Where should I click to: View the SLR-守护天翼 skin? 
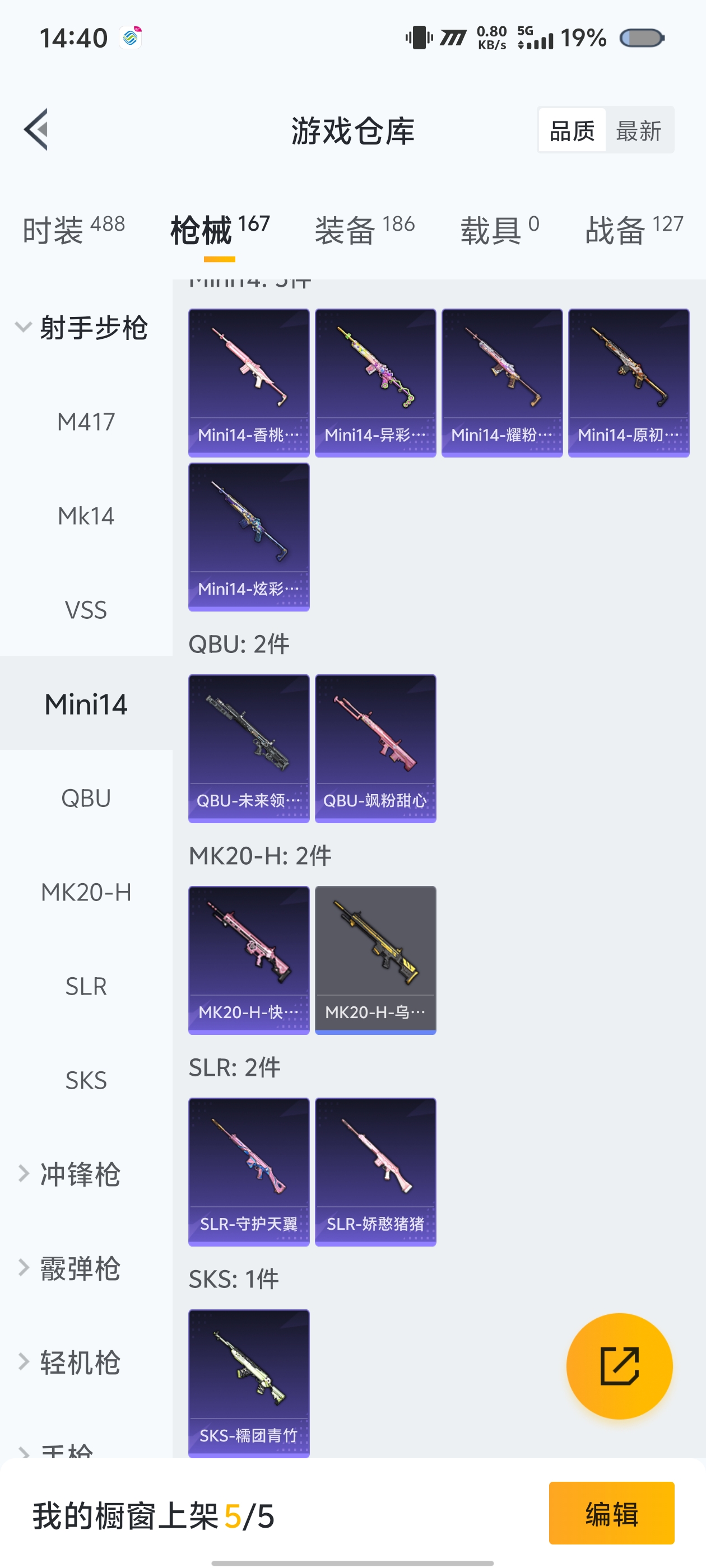[249, 1172]
